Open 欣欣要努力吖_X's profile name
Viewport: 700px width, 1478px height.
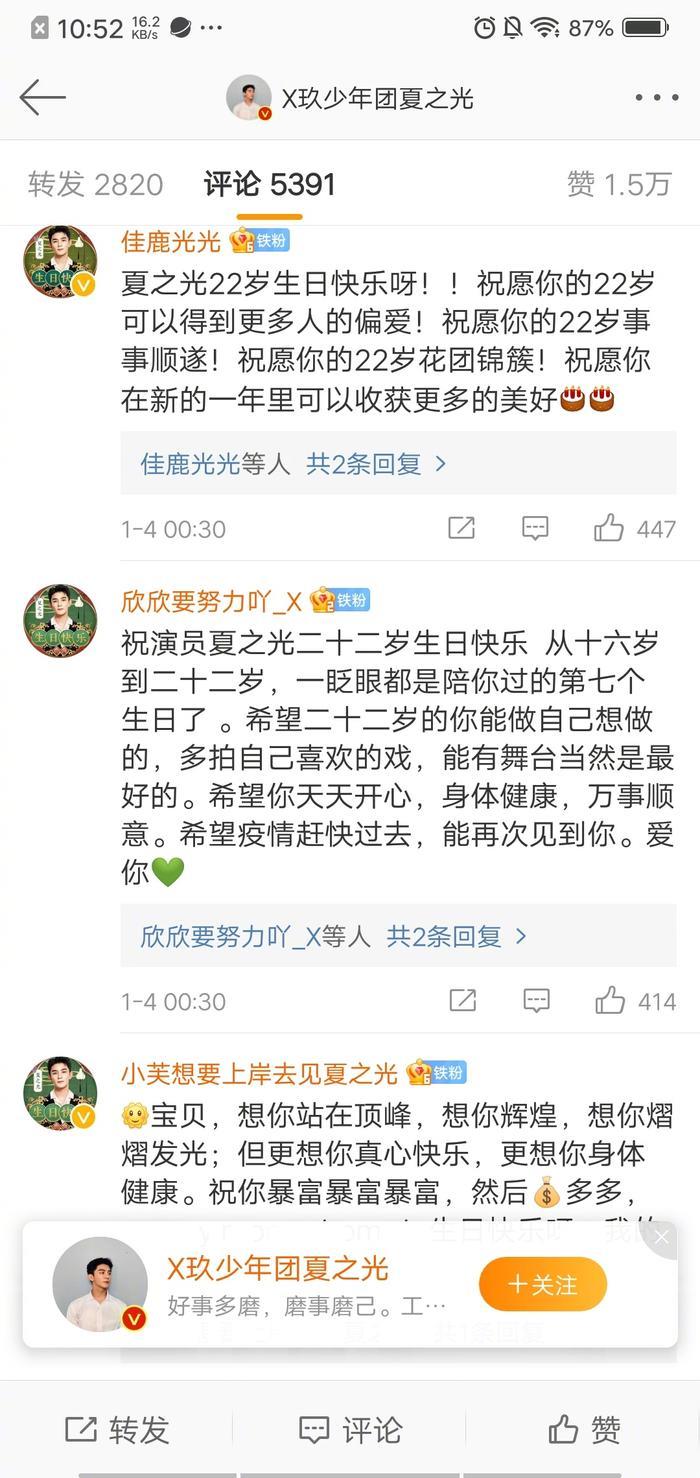coord(211,600)
